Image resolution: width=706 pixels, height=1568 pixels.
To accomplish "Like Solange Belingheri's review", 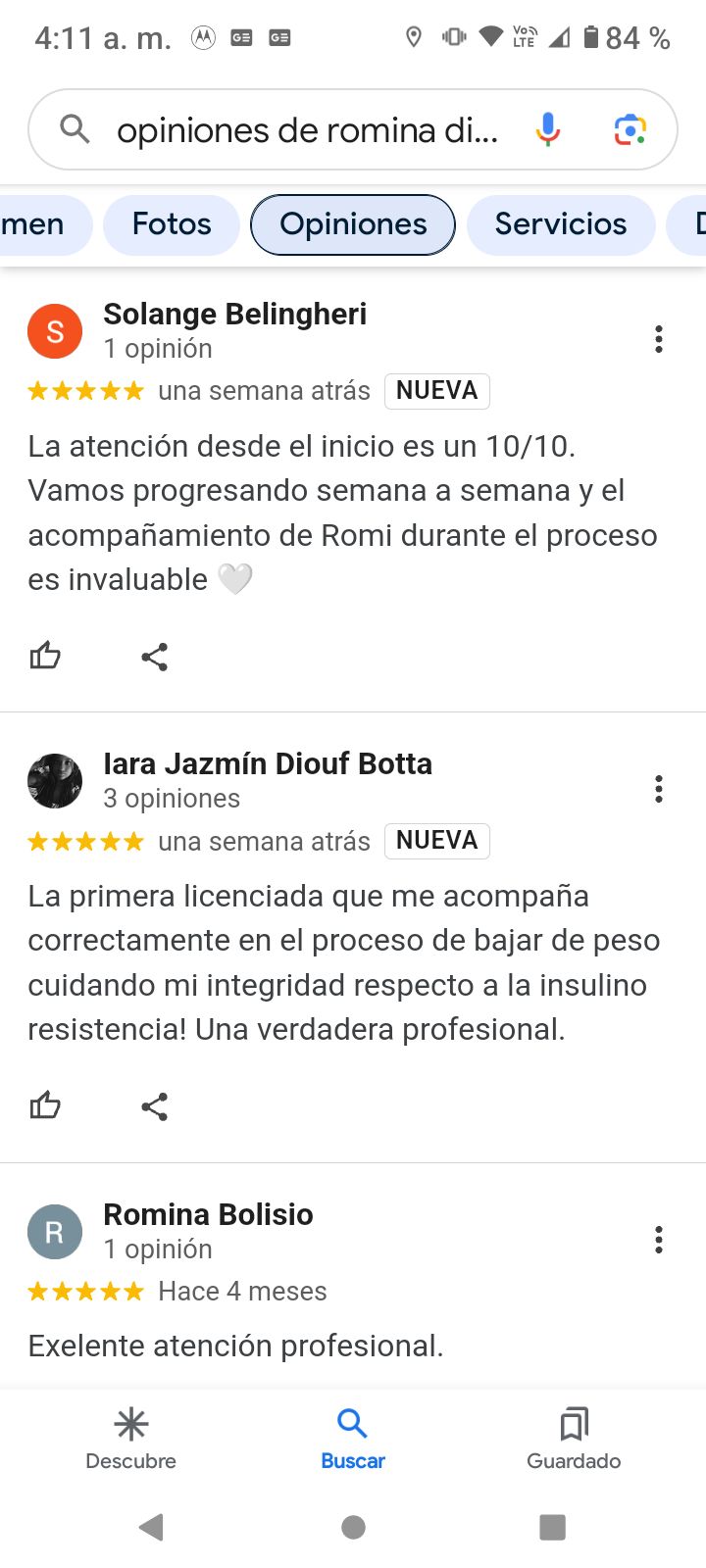I will pos(45,655).
